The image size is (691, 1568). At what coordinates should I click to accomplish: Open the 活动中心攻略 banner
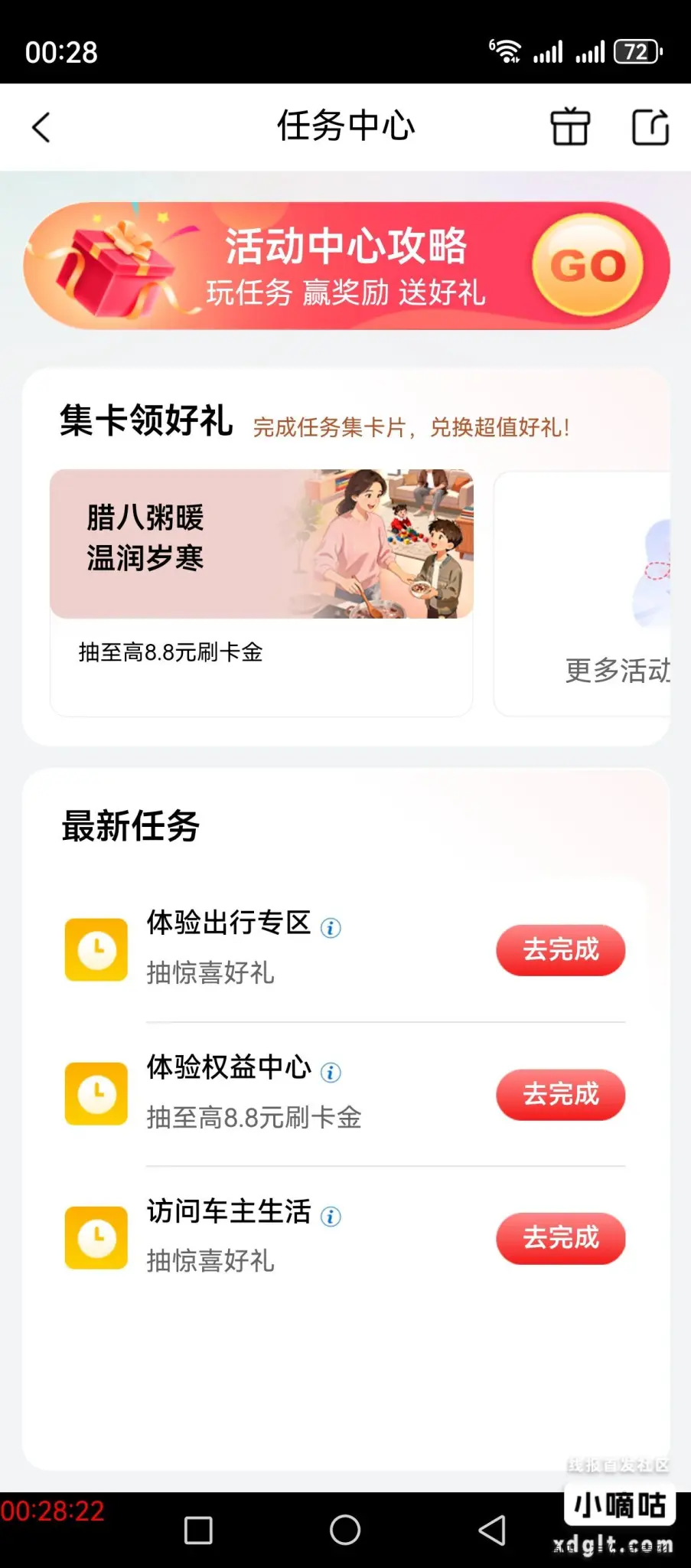click(x=346, y=266)
